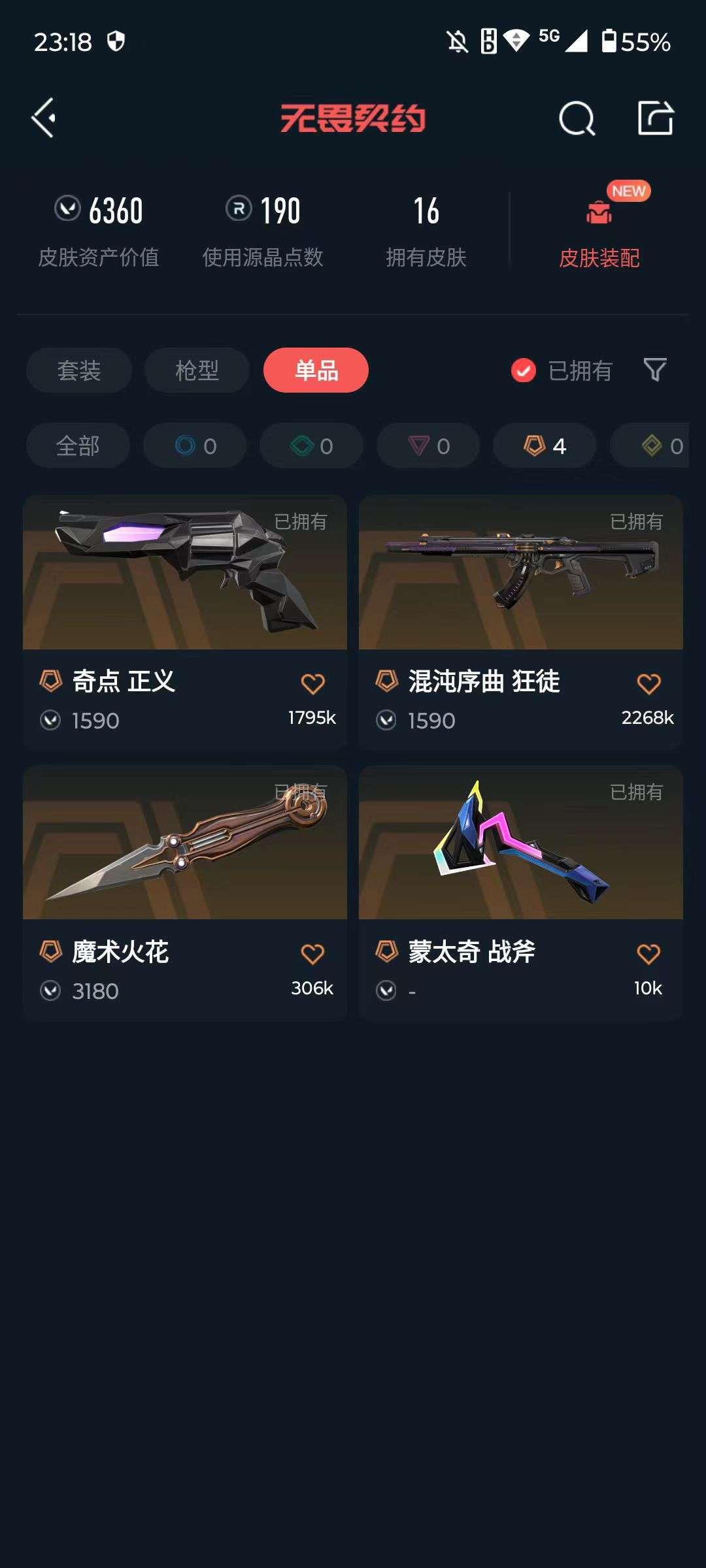Favorite the 奇点 正义 skin with the heart
Image resolution: width=706 pixels, height=1568 pixels.
point(314,682)
